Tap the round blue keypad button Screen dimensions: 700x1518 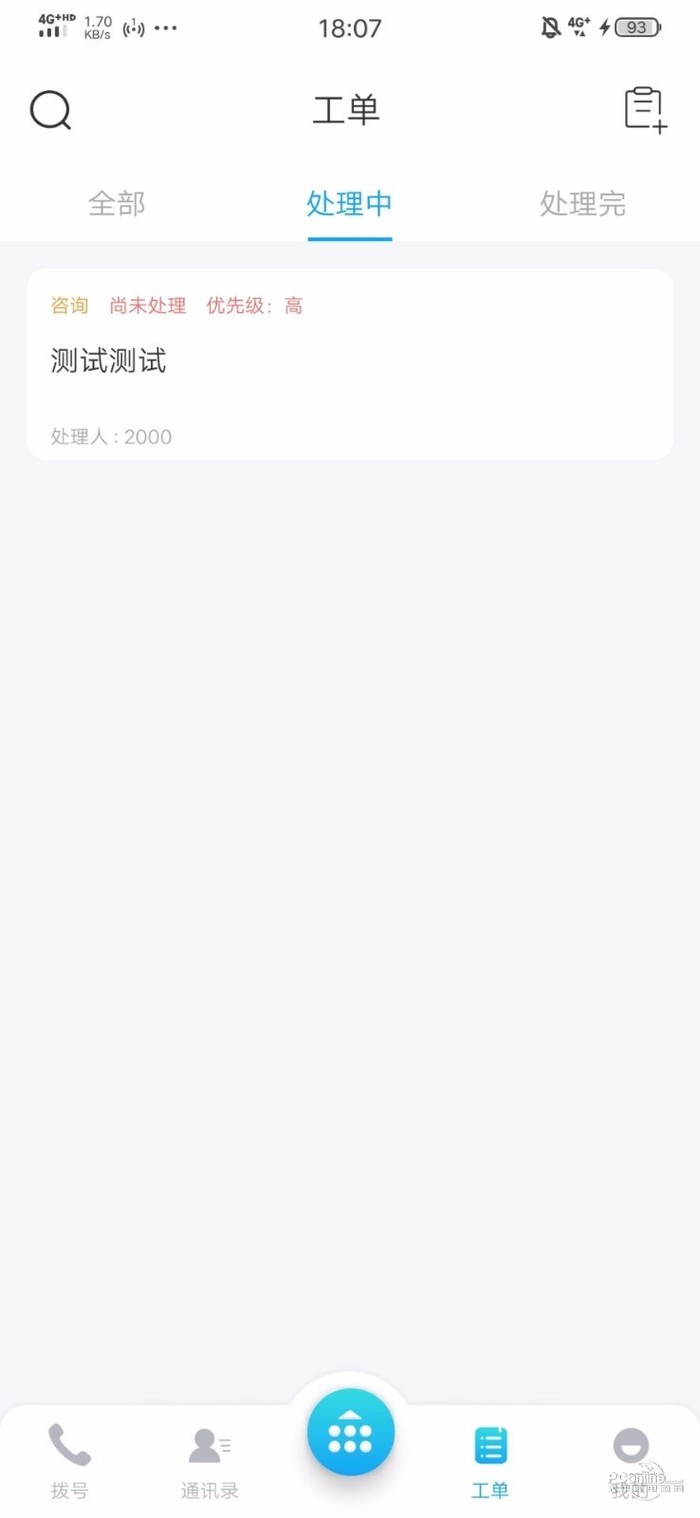pos(350,1432)
